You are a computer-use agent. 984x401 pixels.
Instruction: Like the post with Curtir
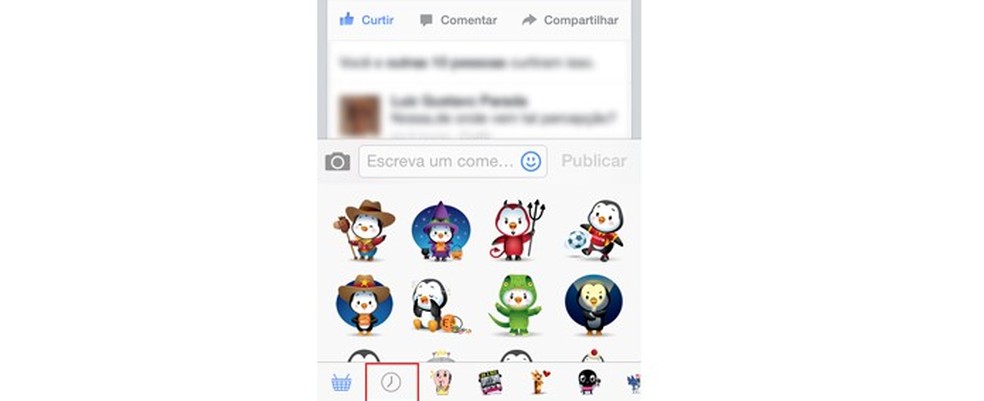tap(366, 20)
